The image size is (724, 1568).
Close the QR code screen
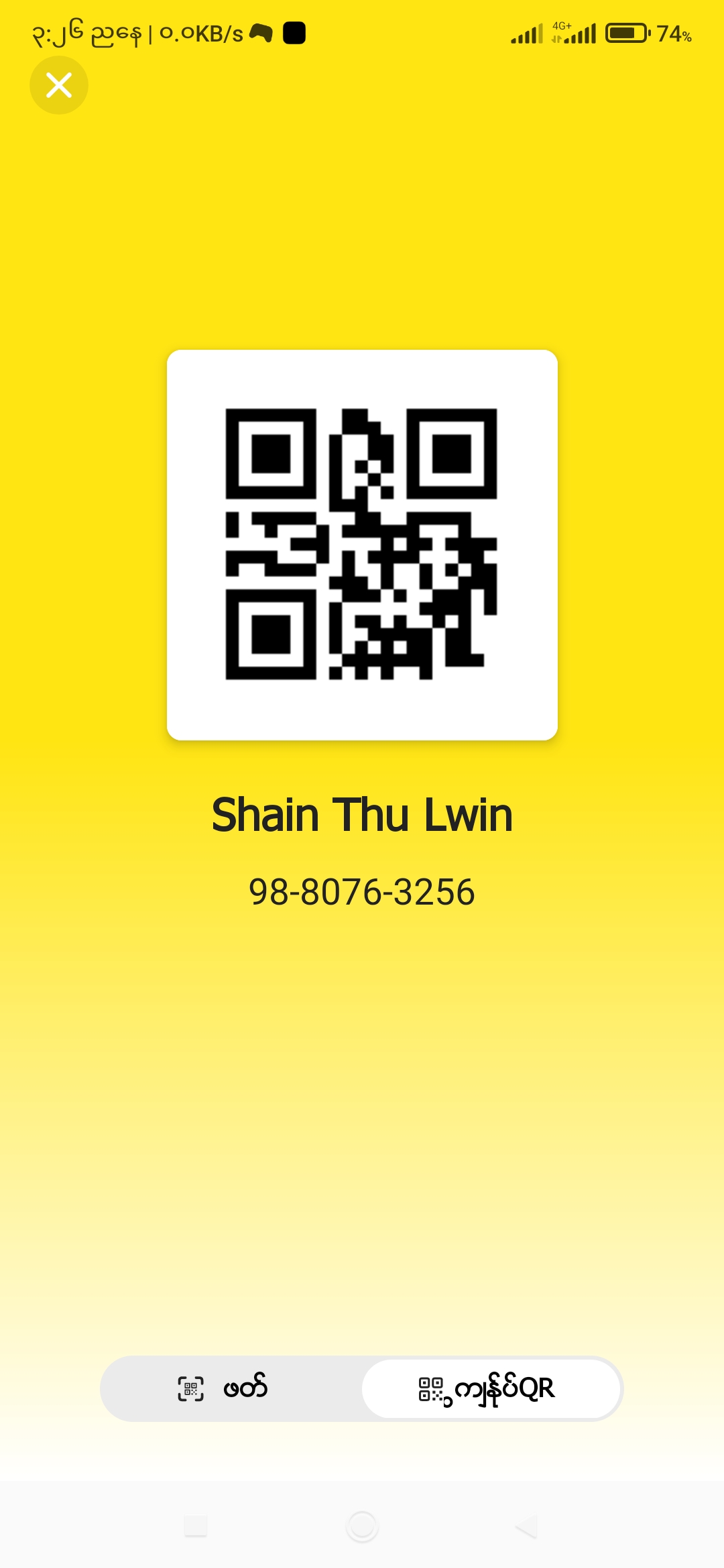point(59,85)
